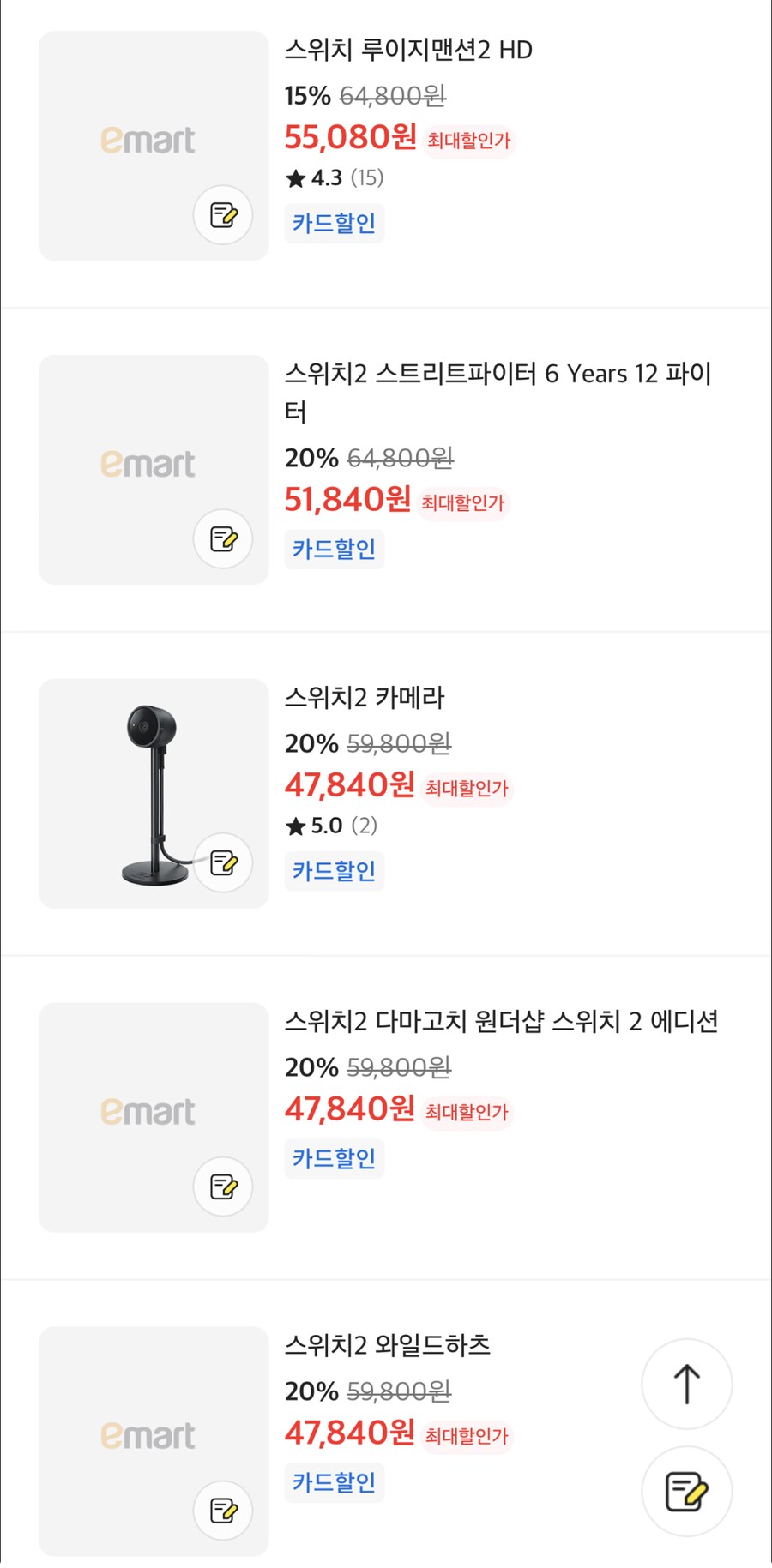Select the emart placeholder image for 다마고치 원더샵
The width and height of the screenshot is (772, 1568).
(x=153, y=1114)
